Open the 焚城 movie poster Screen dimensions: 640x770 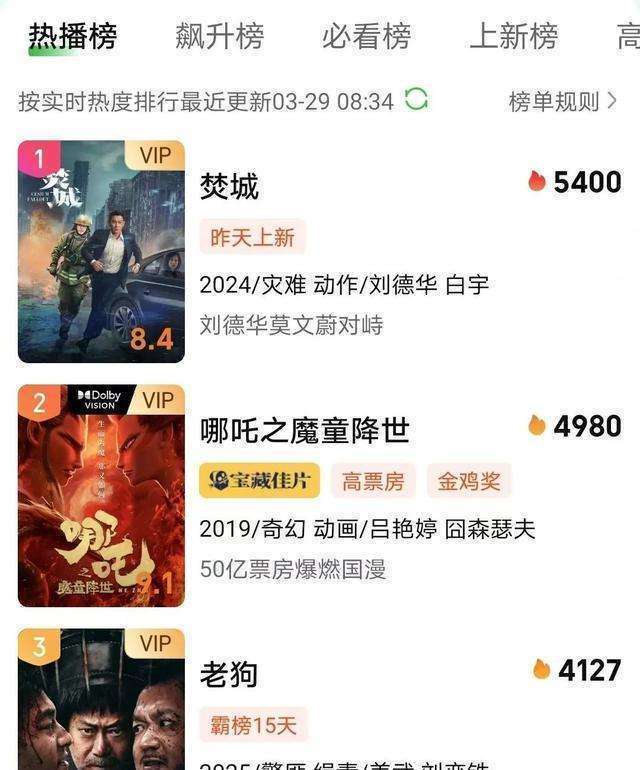[x=101, y=251]
